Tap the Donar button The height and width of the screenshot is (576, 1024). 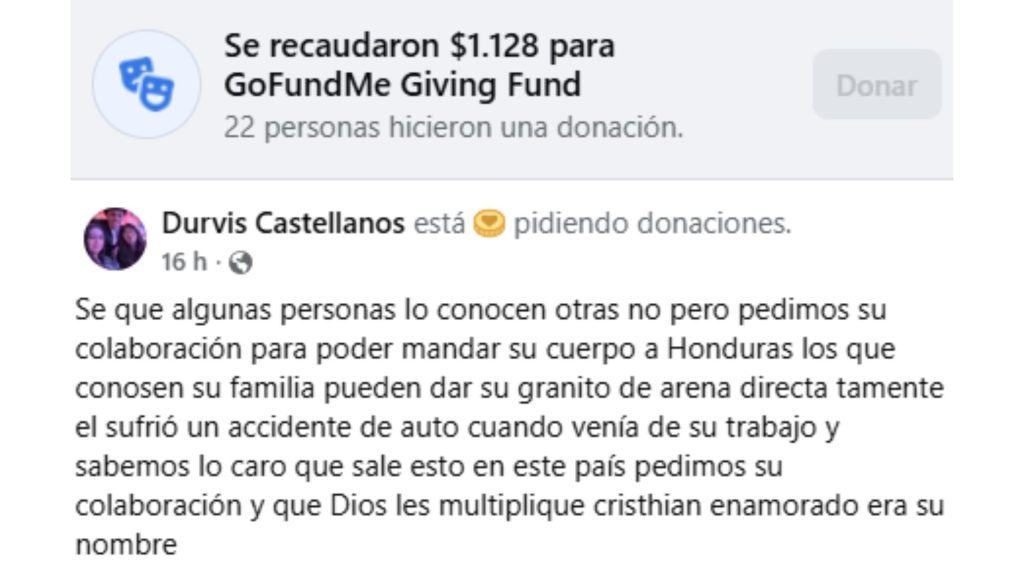pyautogui.click(x=876, y=85)
